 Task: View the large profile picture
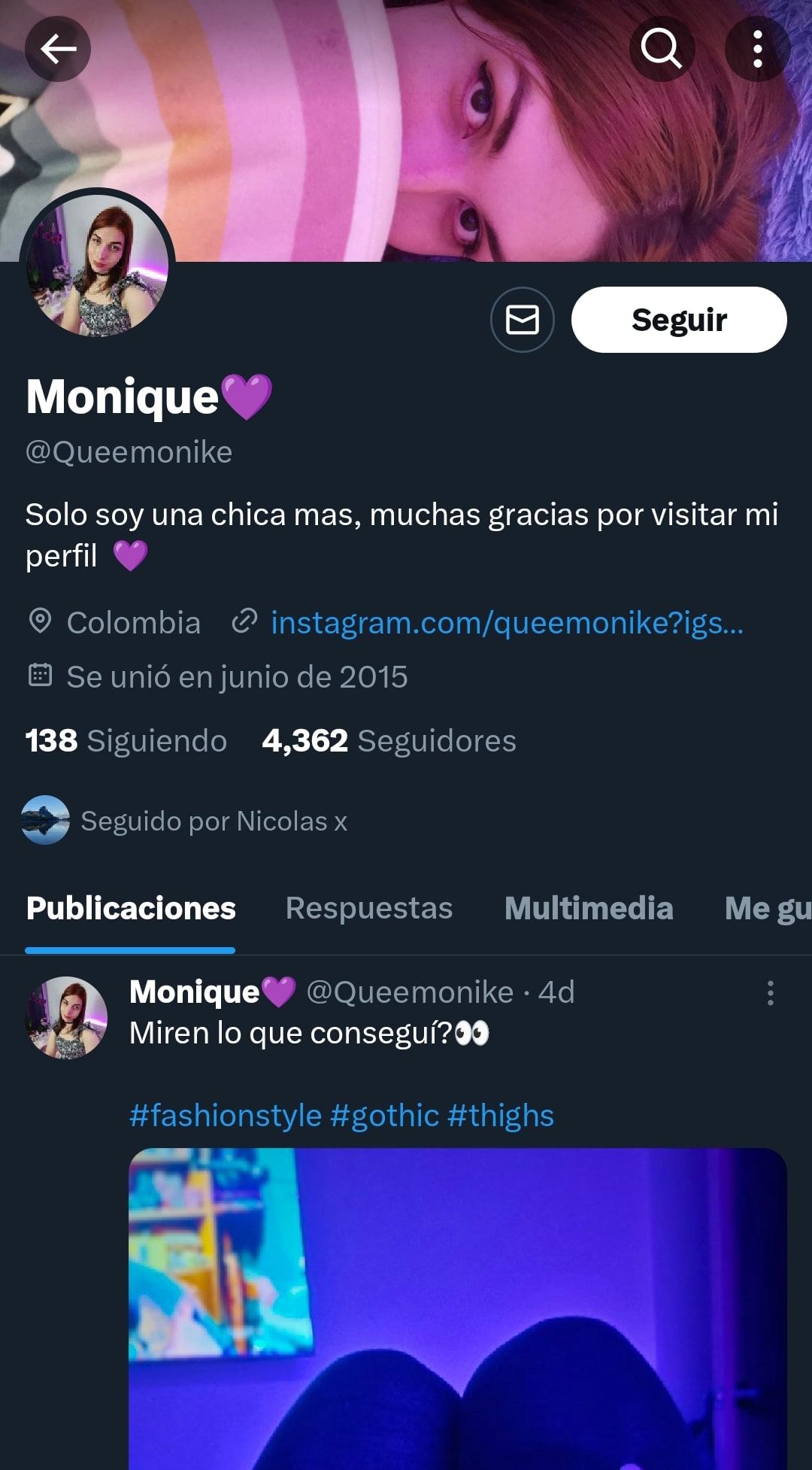pyautogui.click(x=97, y=266)
